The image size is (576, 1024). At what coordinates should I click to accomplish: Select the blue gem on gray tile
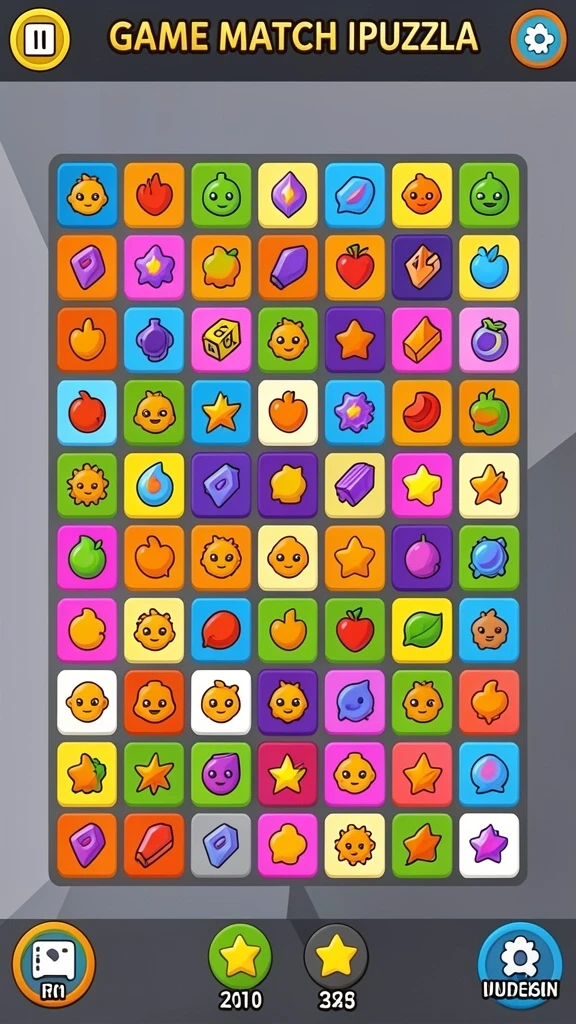tap(221, 845)
